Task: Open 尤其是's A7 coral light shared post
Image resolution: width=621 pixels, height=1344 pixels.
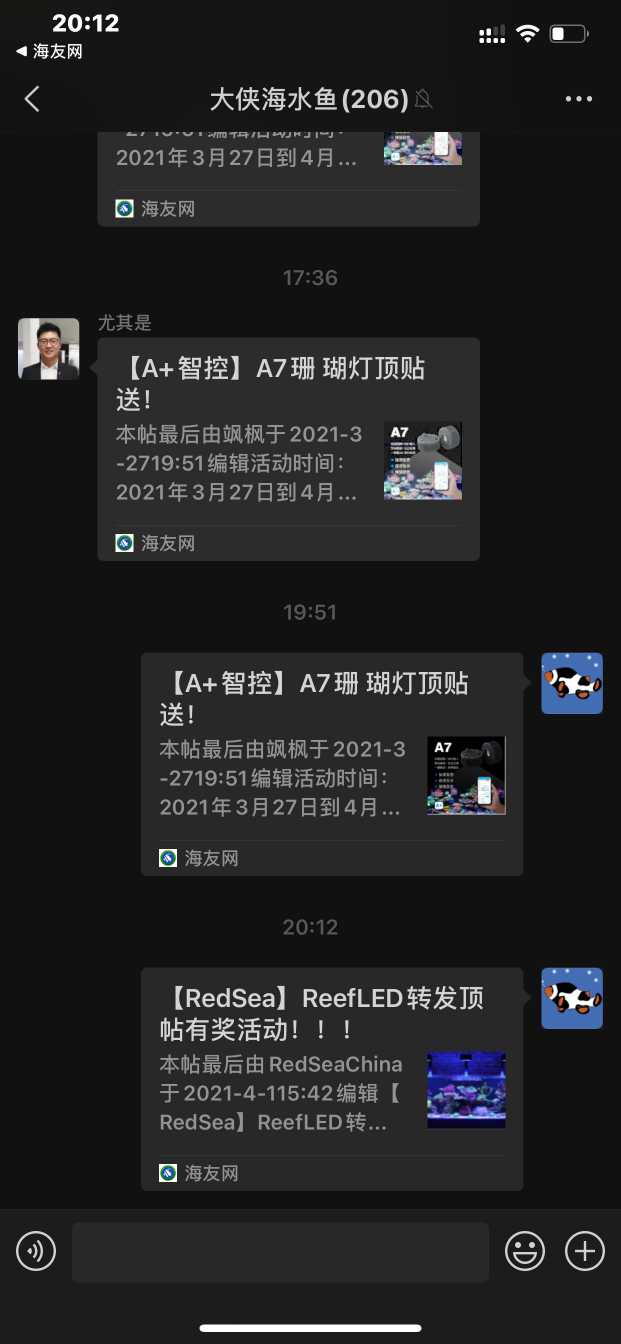Action: click(x=288, y=448)
